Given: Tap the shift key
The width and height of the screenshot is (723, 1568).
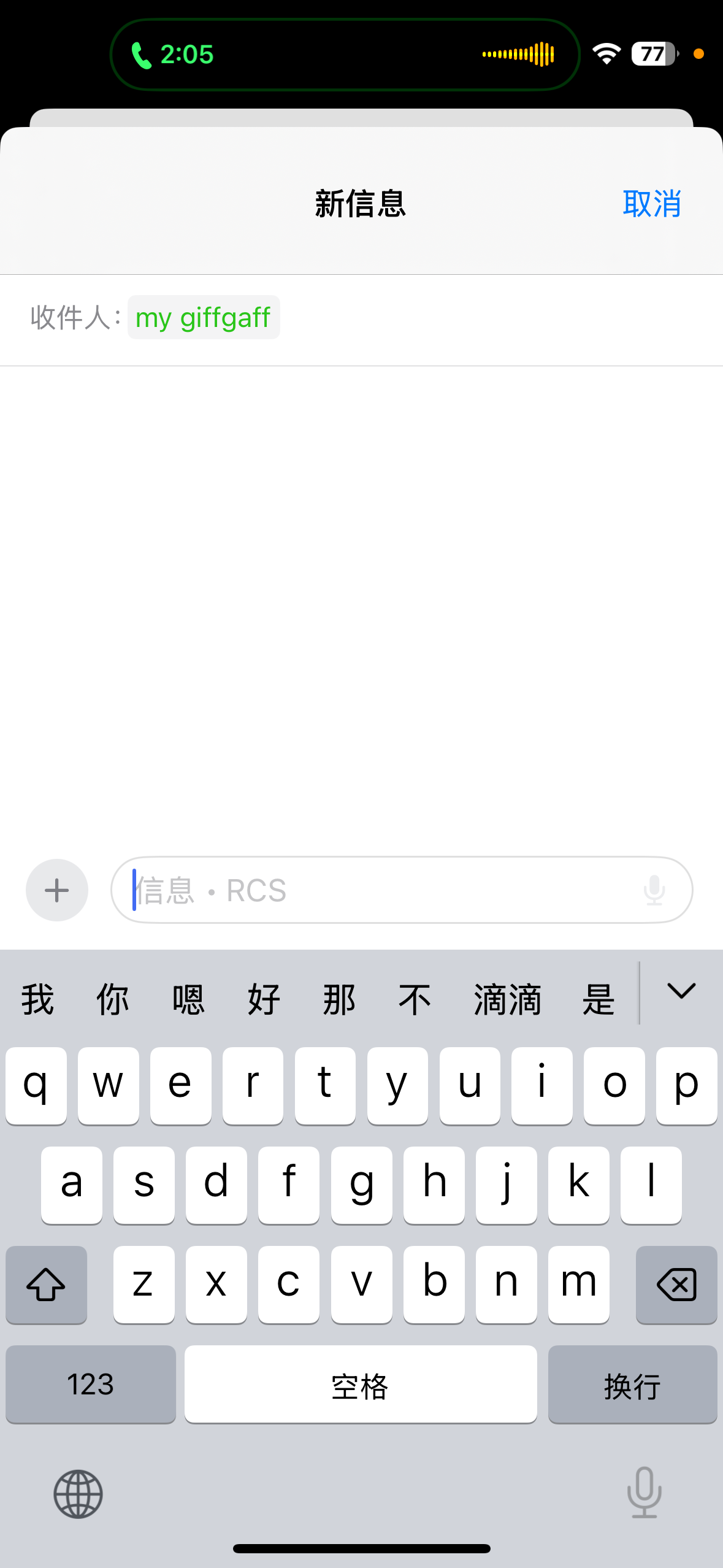Looking at the screenshot, I should coord(46,1285).
